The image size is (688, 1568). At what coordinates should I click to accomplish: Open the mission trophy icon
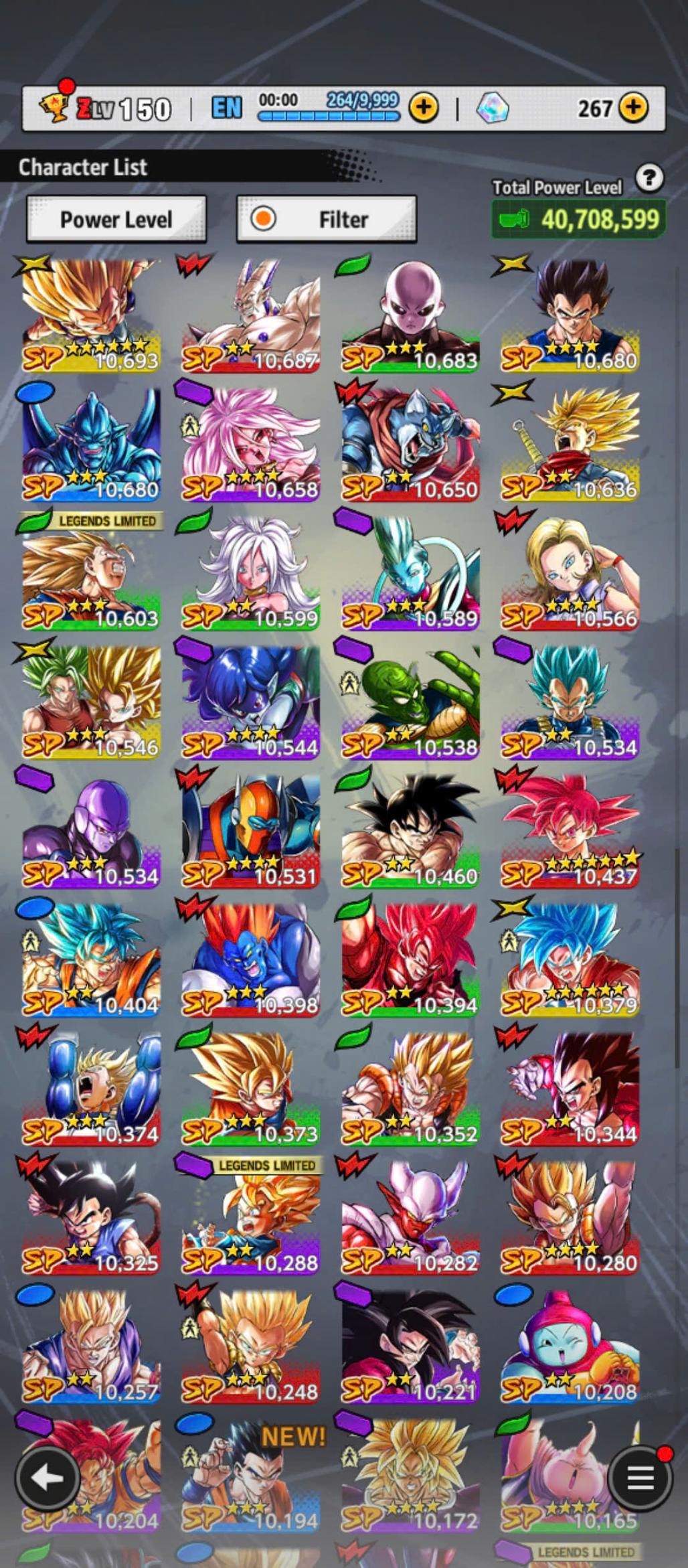tap(55, 107)
